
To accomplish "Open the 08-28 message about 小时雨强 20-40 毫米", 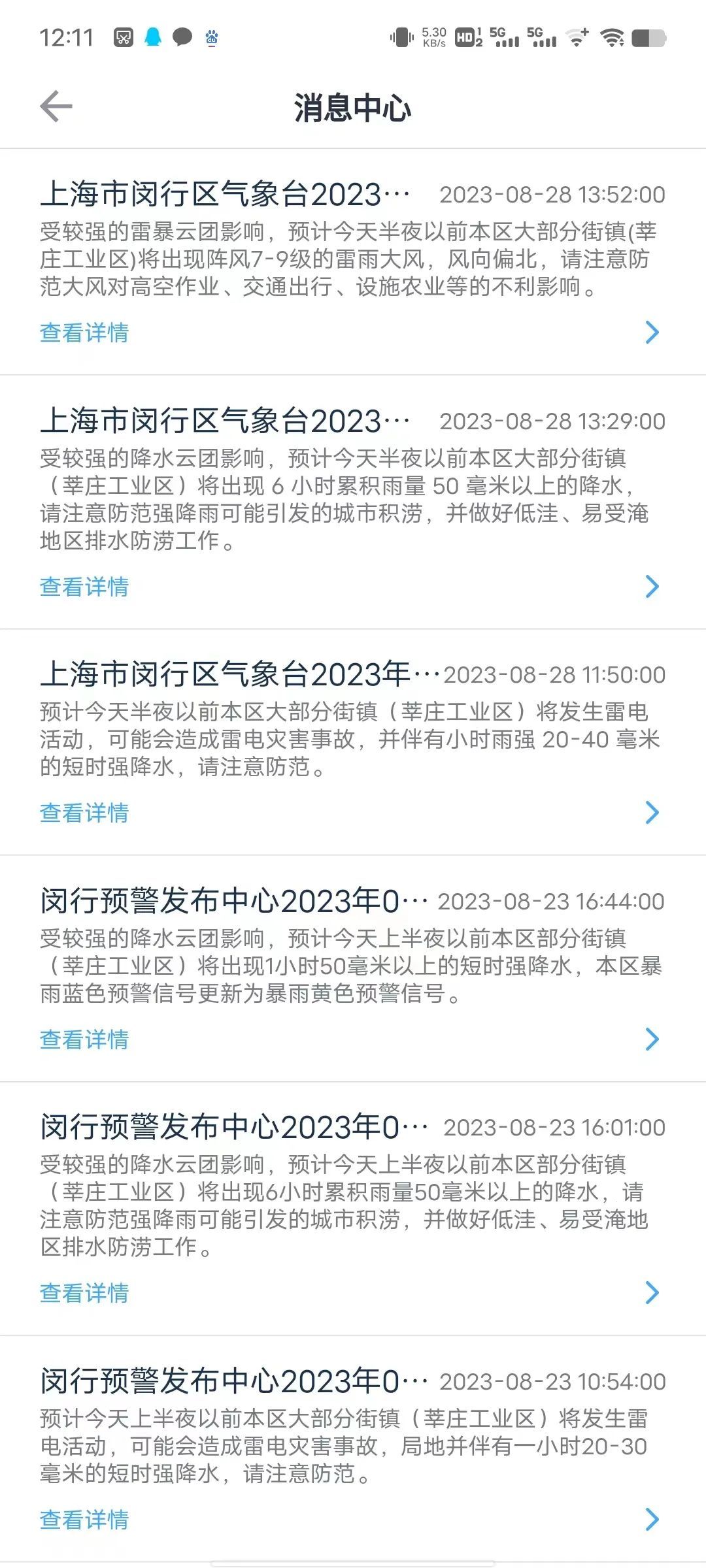I will tap(353, 742).
